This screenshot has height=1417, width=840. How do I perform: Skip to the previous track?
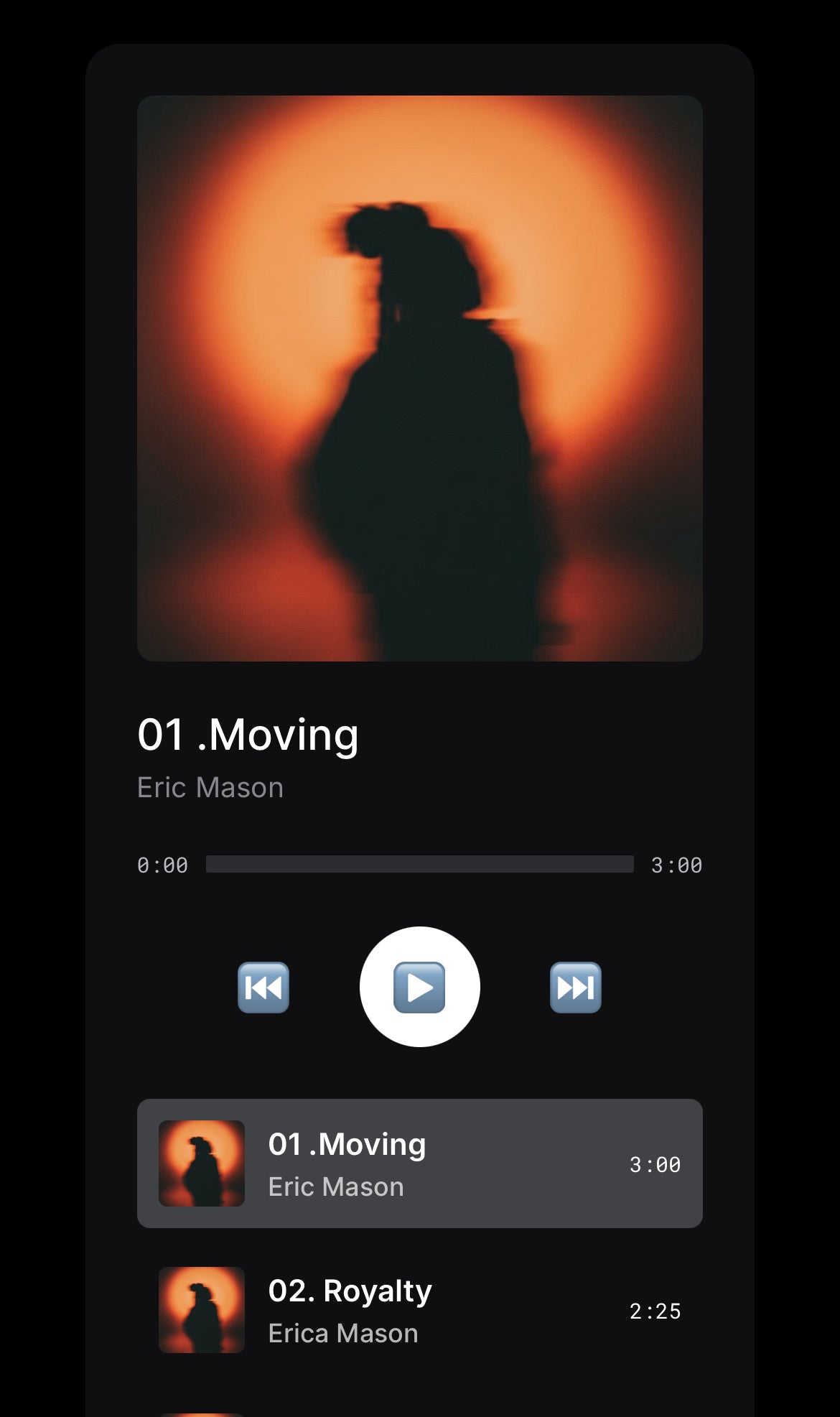pyautogui.click(x=263, y=988)
